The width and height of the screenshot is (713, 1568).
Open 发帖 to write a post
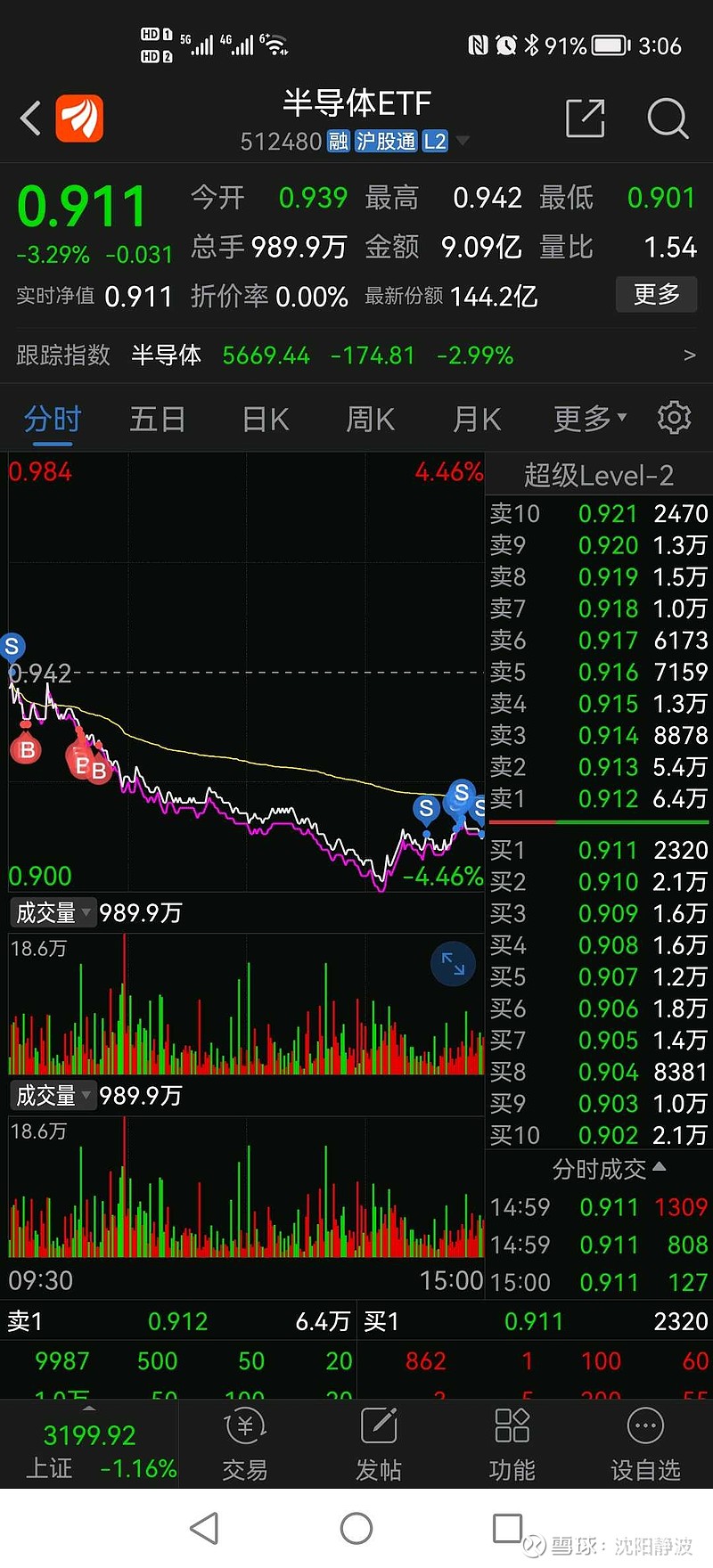point(379,1444)
